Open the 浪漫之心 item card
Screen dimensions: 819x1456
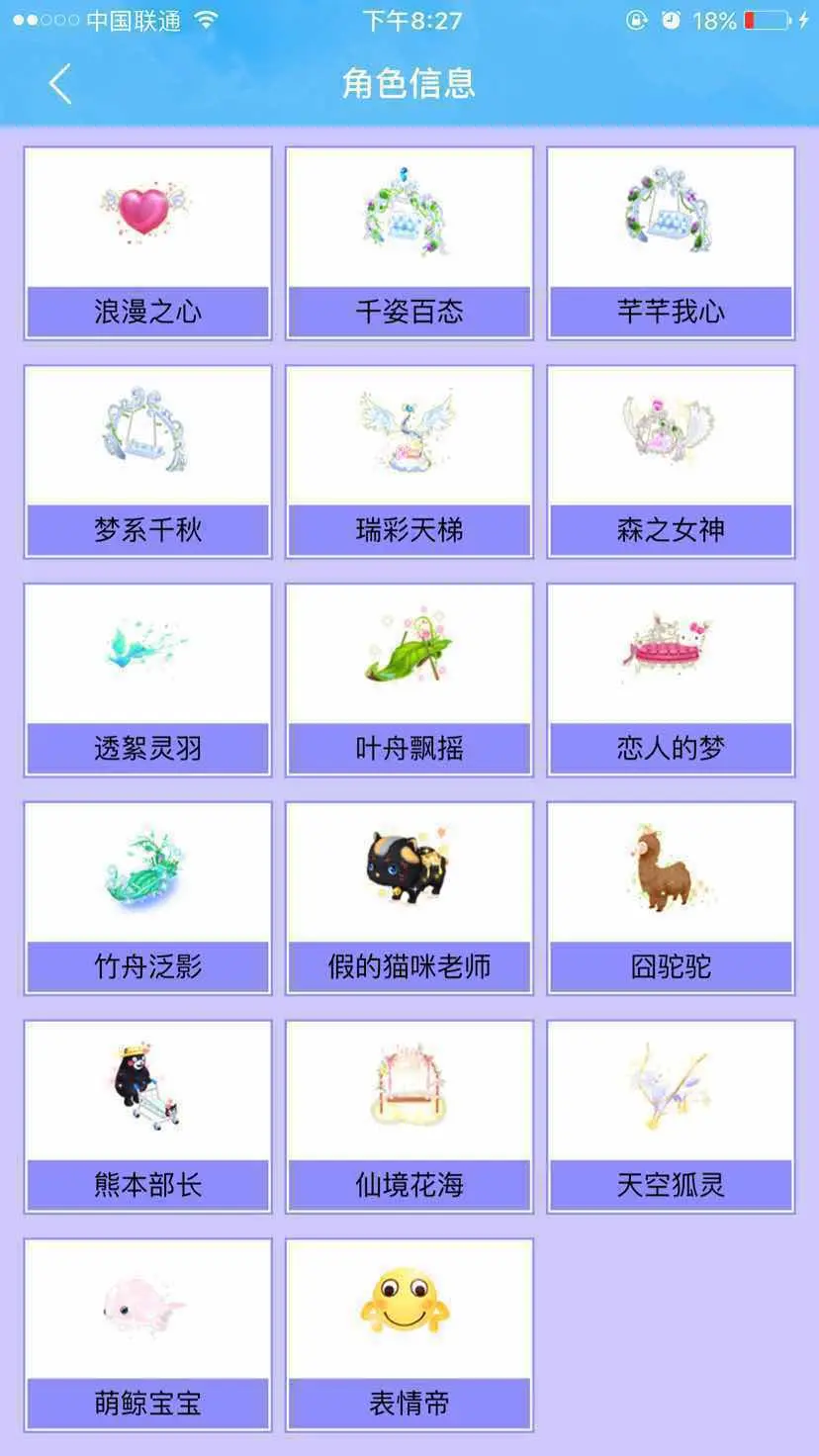(147, 243)
